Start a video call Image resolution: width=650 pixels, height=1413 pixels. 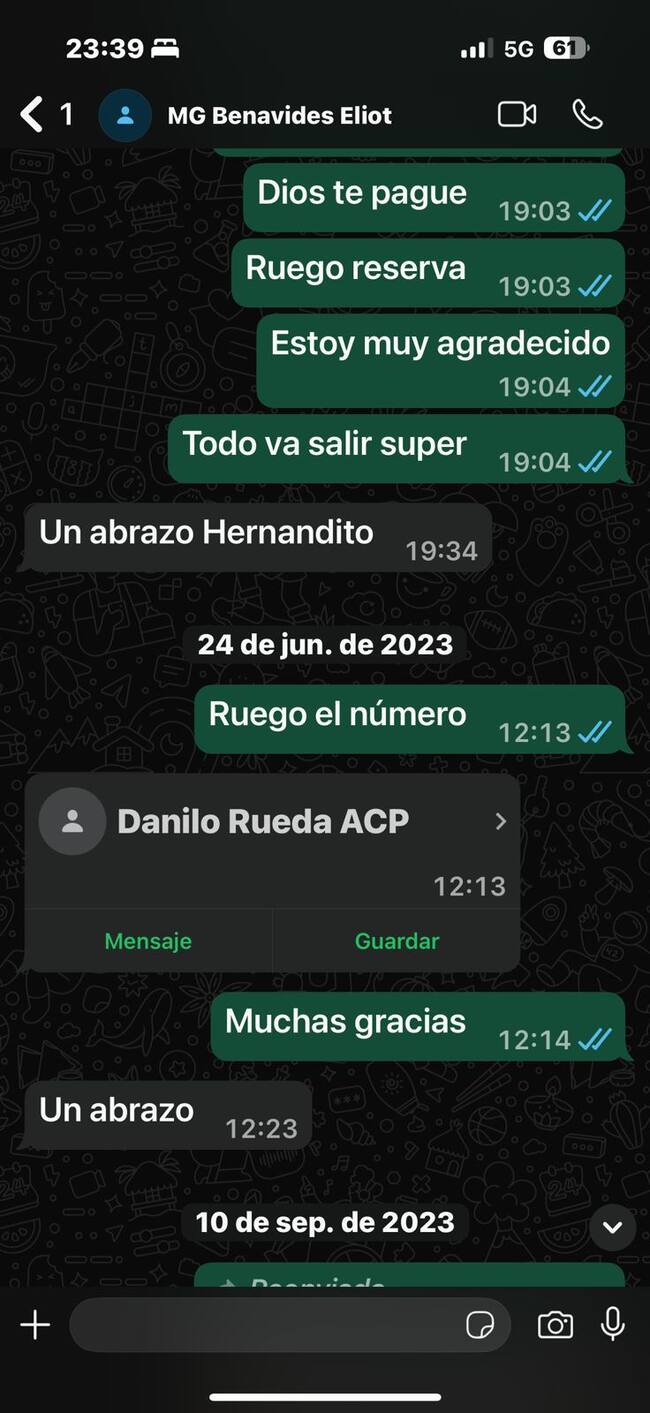tap(517, 115)
